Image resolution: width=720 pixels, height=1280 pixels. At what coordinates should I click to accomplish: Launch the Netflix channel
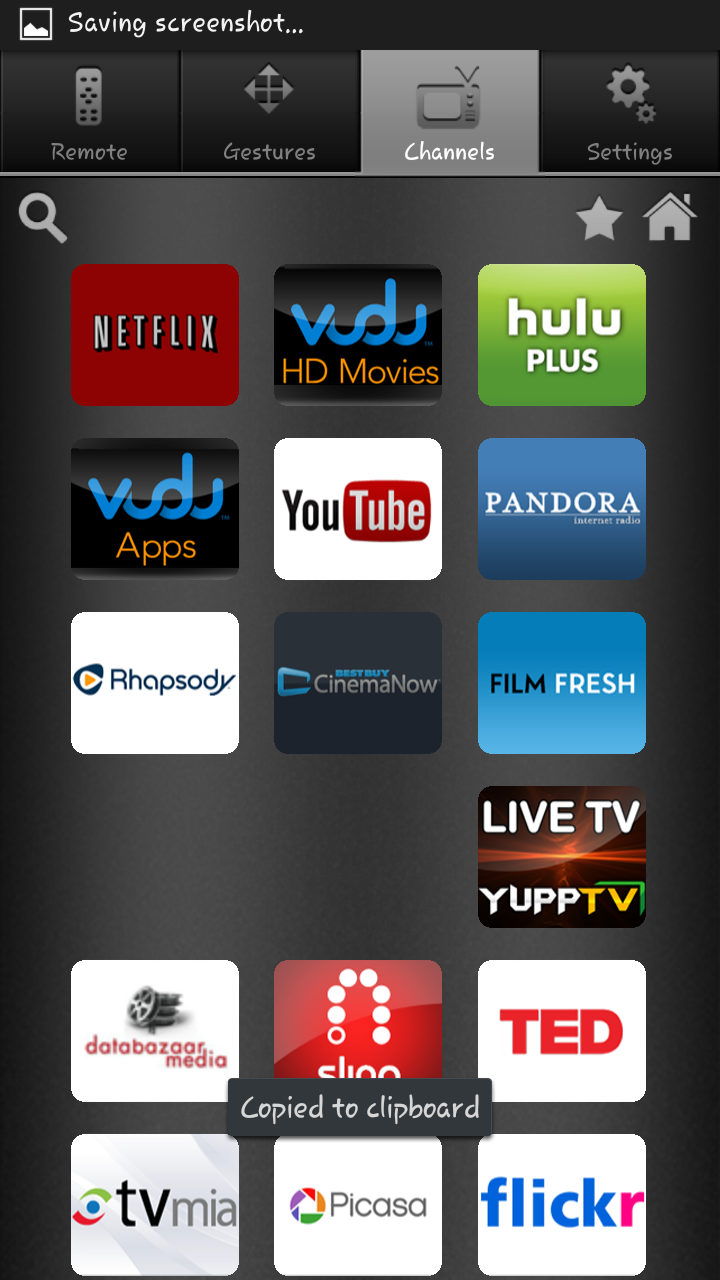coord(155,335)
